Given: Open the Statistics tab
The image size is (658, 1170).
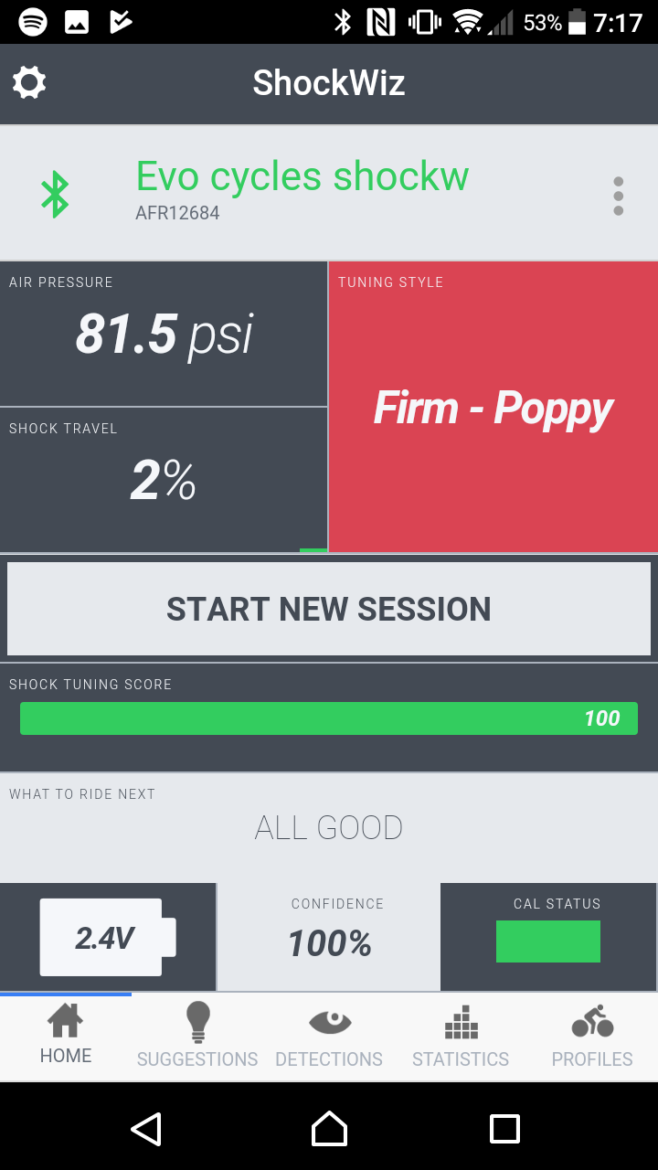Looking at the screenshot, I should click(460, 1036).
